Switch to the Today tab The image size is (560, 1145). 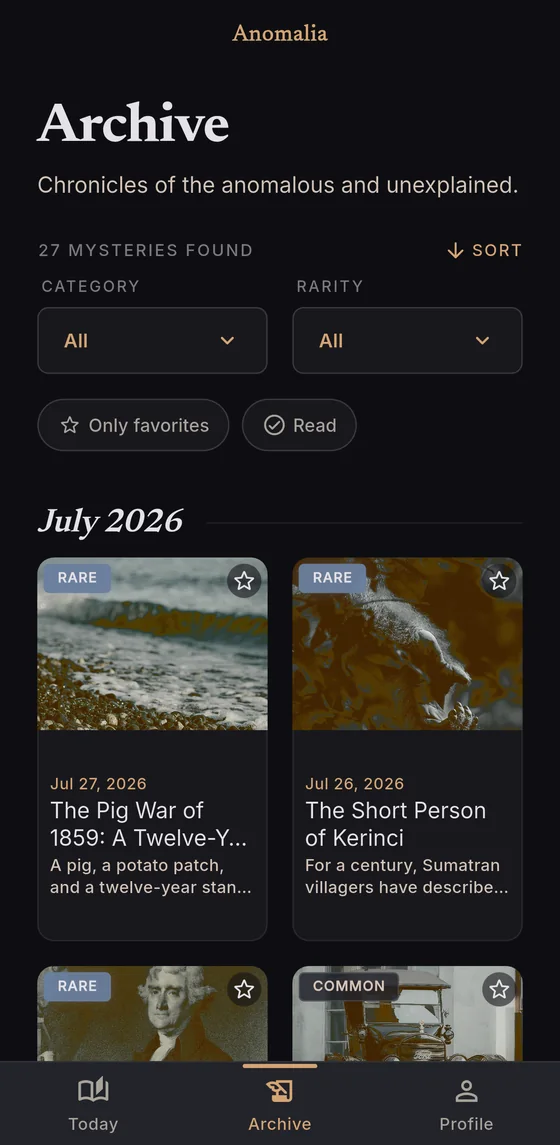coord(93,1104)
